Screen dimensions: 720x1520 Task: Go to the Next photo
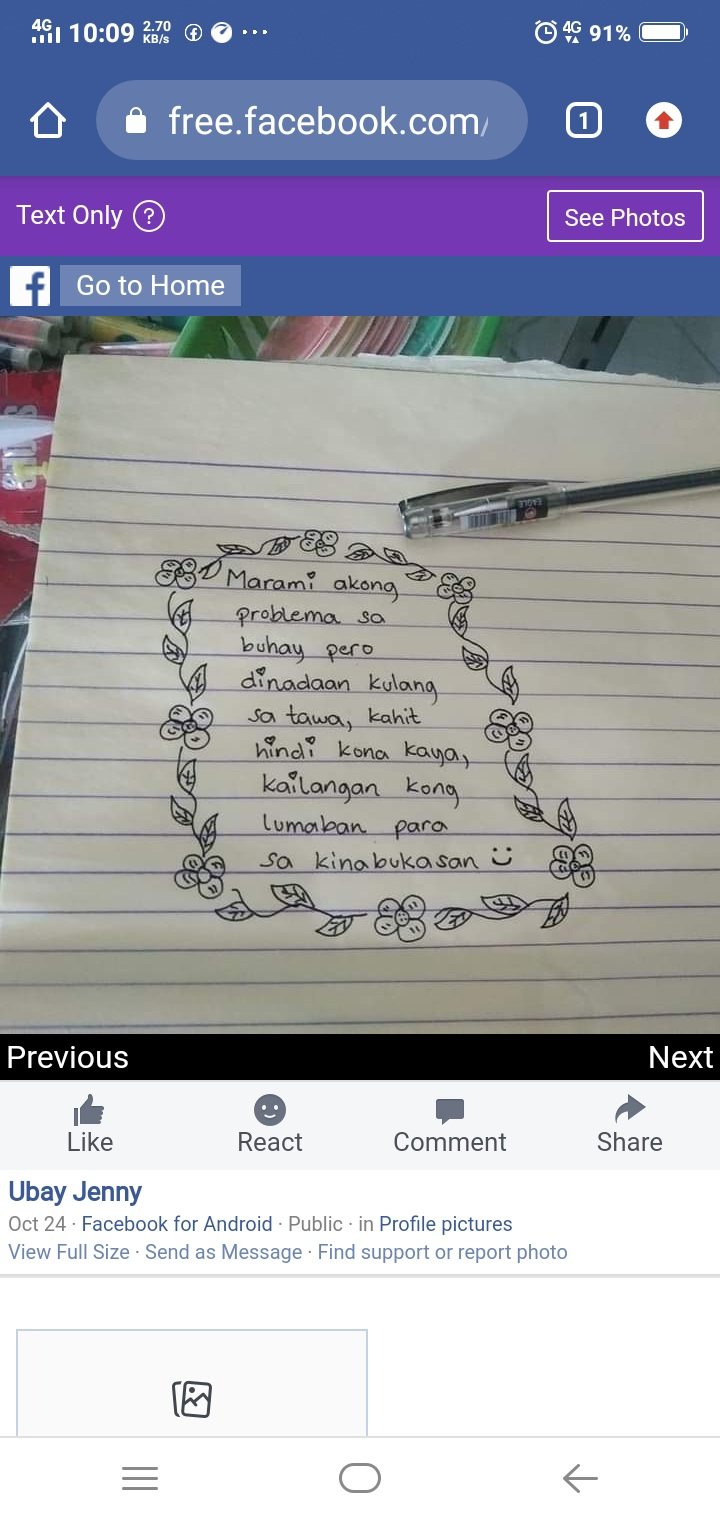coord(680,1058)
